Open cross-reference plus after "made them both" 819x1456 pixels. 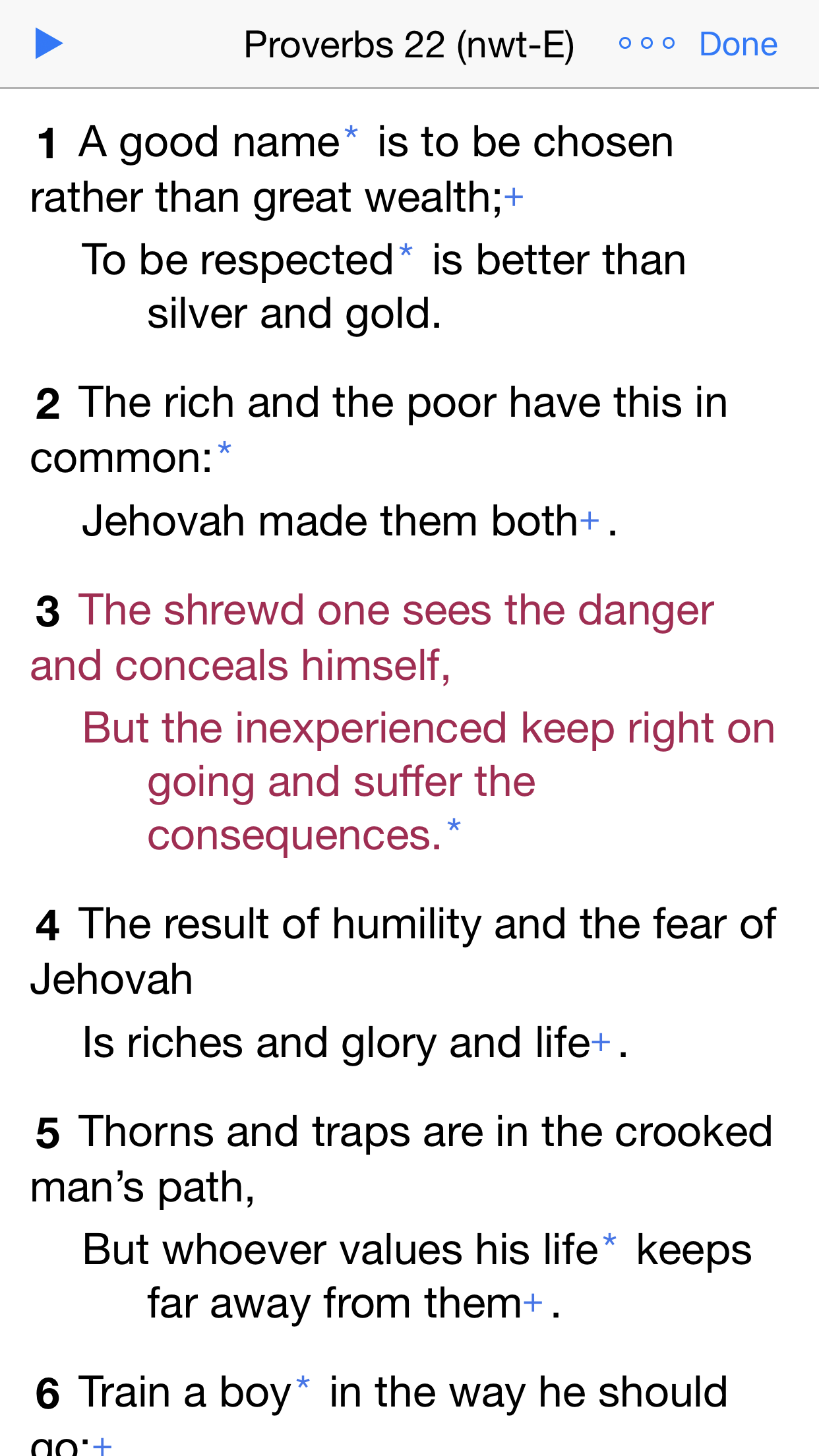pos(589,521)
